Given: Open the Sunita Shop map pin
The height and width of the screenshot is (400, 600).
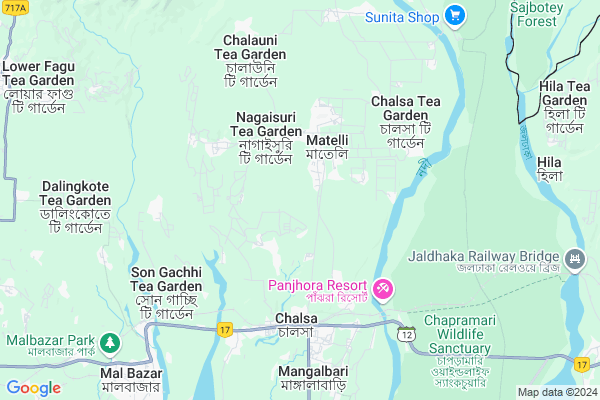Looking at the screenshot, I should click(456, 15).
